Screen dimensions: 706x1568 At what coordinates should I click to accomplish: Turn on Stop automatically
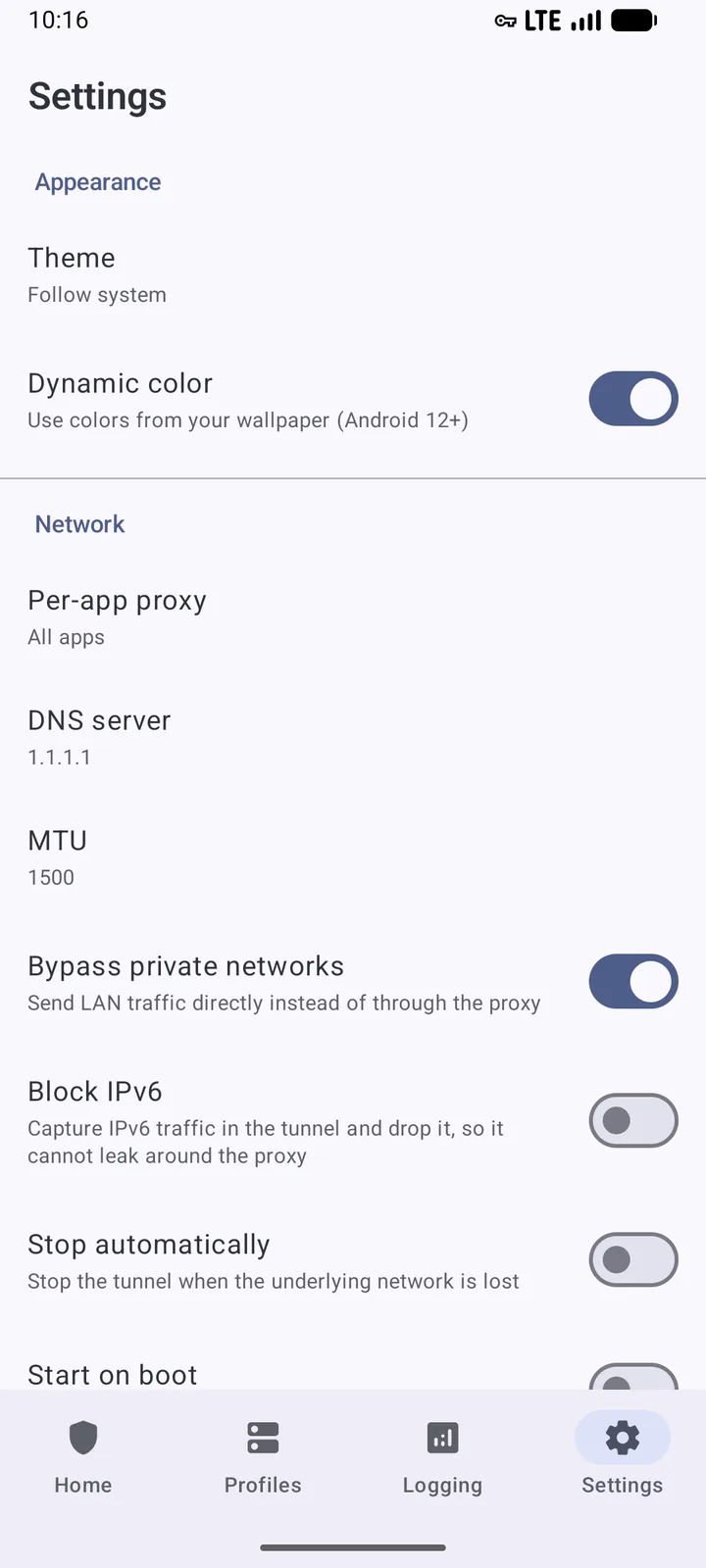(633, 1259)
